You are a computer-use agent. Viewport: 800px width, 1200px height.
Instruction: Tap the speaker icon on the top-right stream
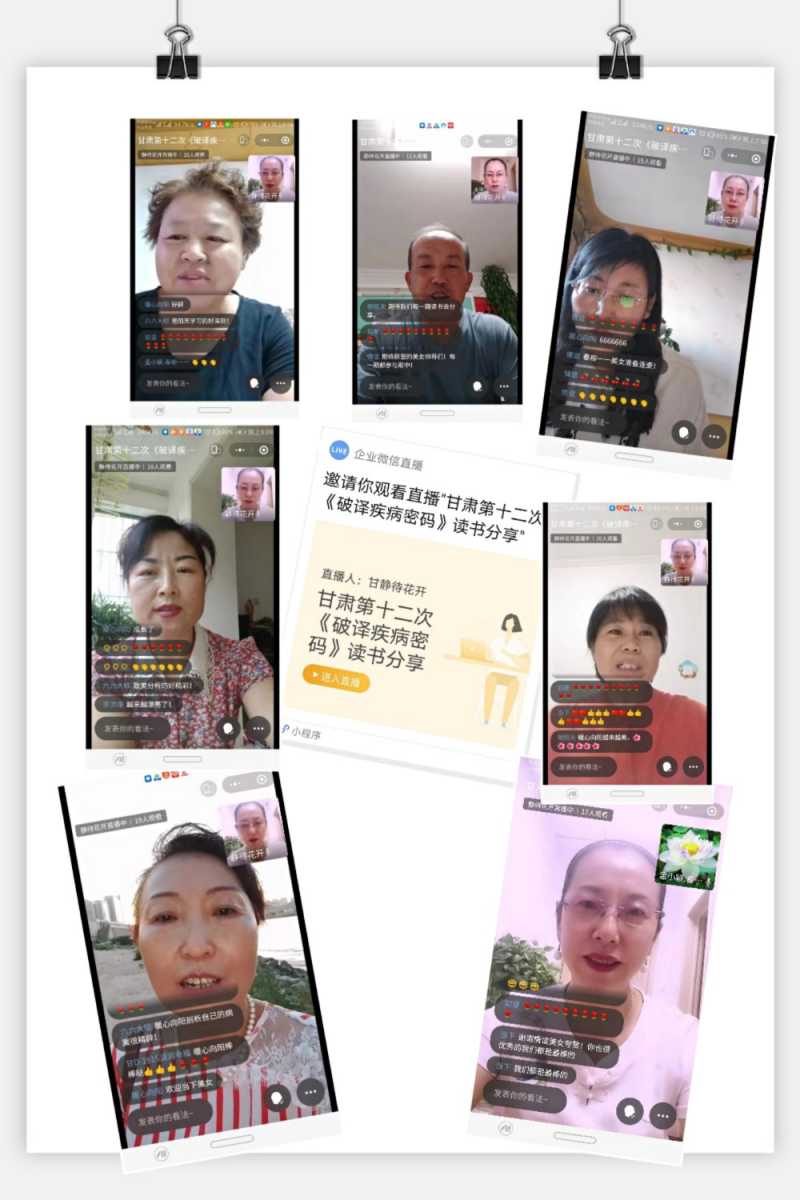point(707,152)
